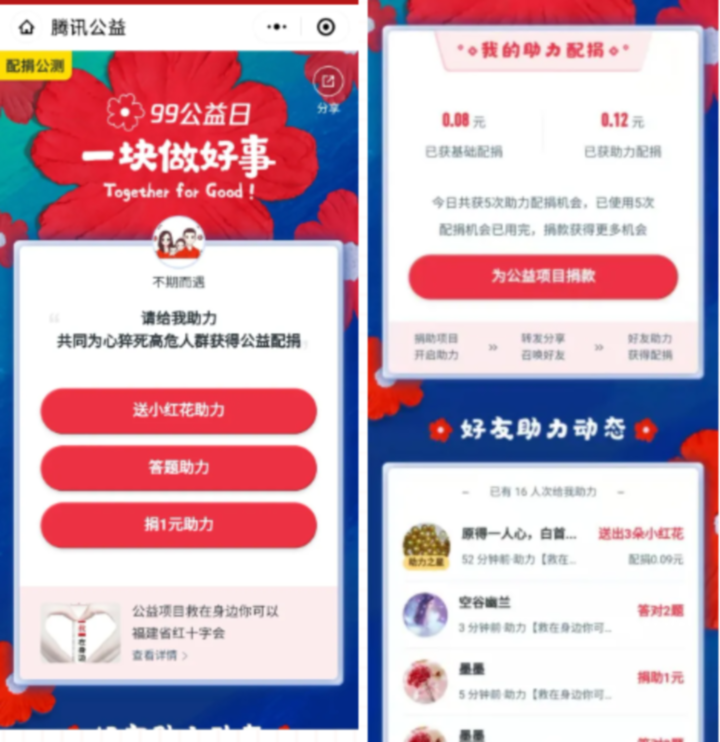
Task: Send little red flowers to help
Action: (179, 411)
